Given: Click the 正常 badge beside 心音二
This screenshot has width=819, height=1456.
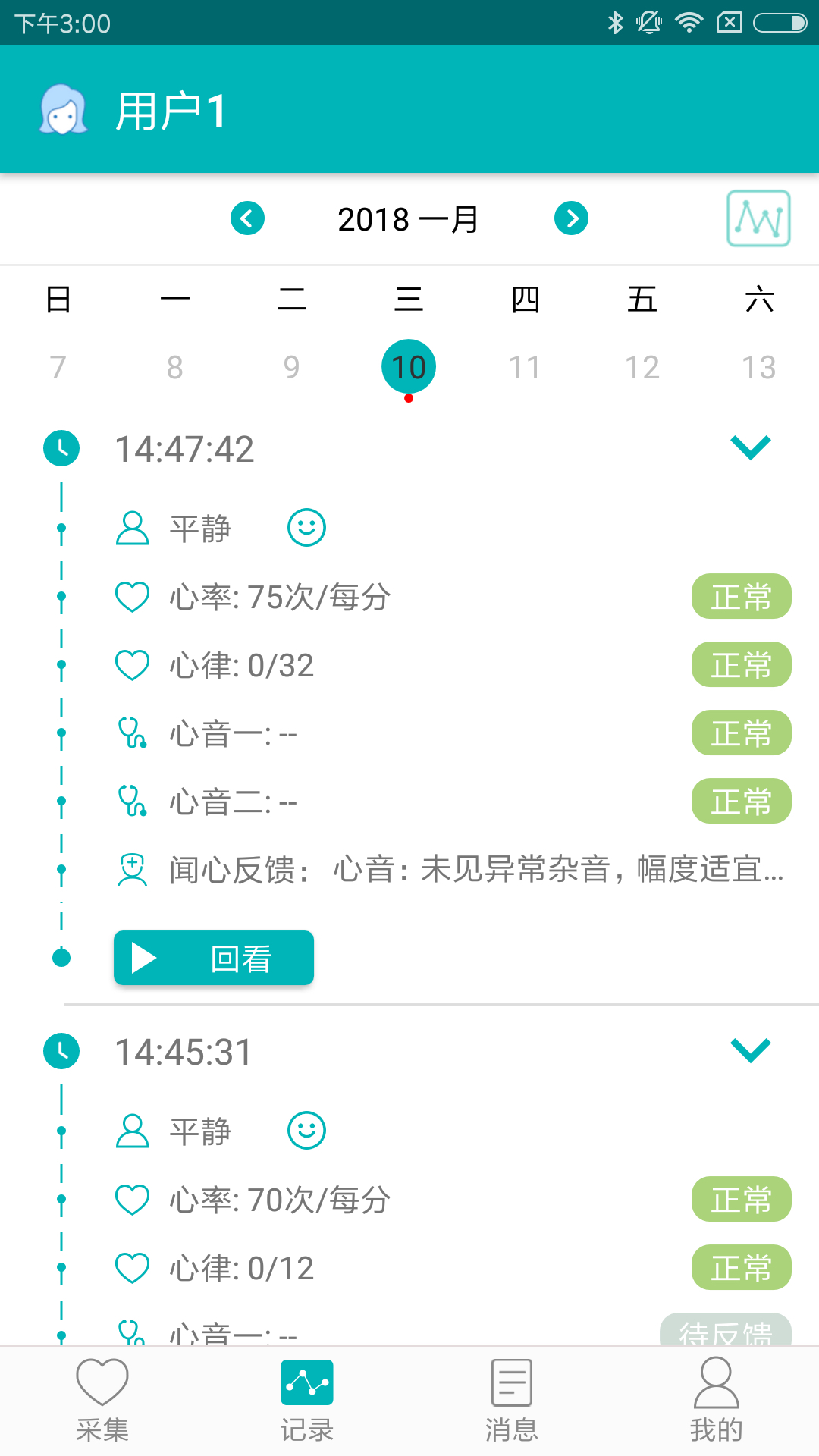Looking at the screenshot, I should click(x=741, y=800).
